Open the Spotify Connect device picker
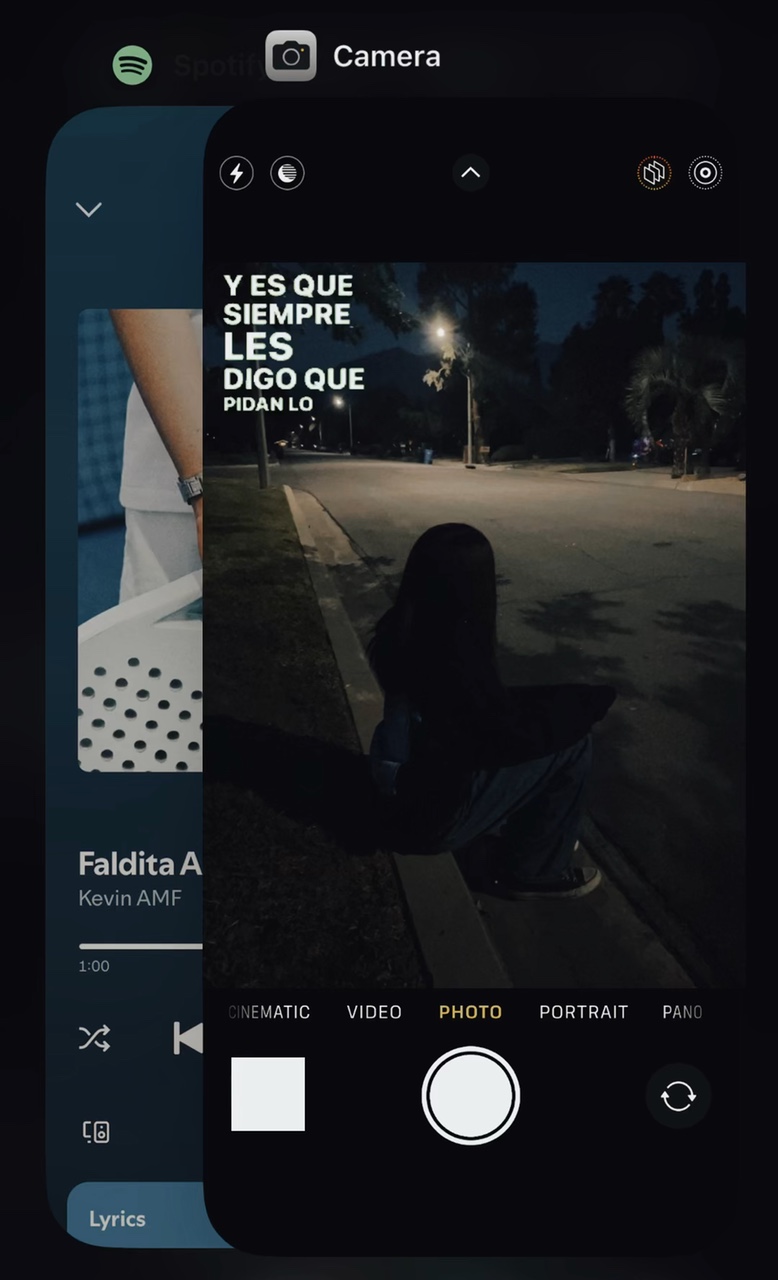This screenshot has width=778, height=1280. pos(95,1131)
